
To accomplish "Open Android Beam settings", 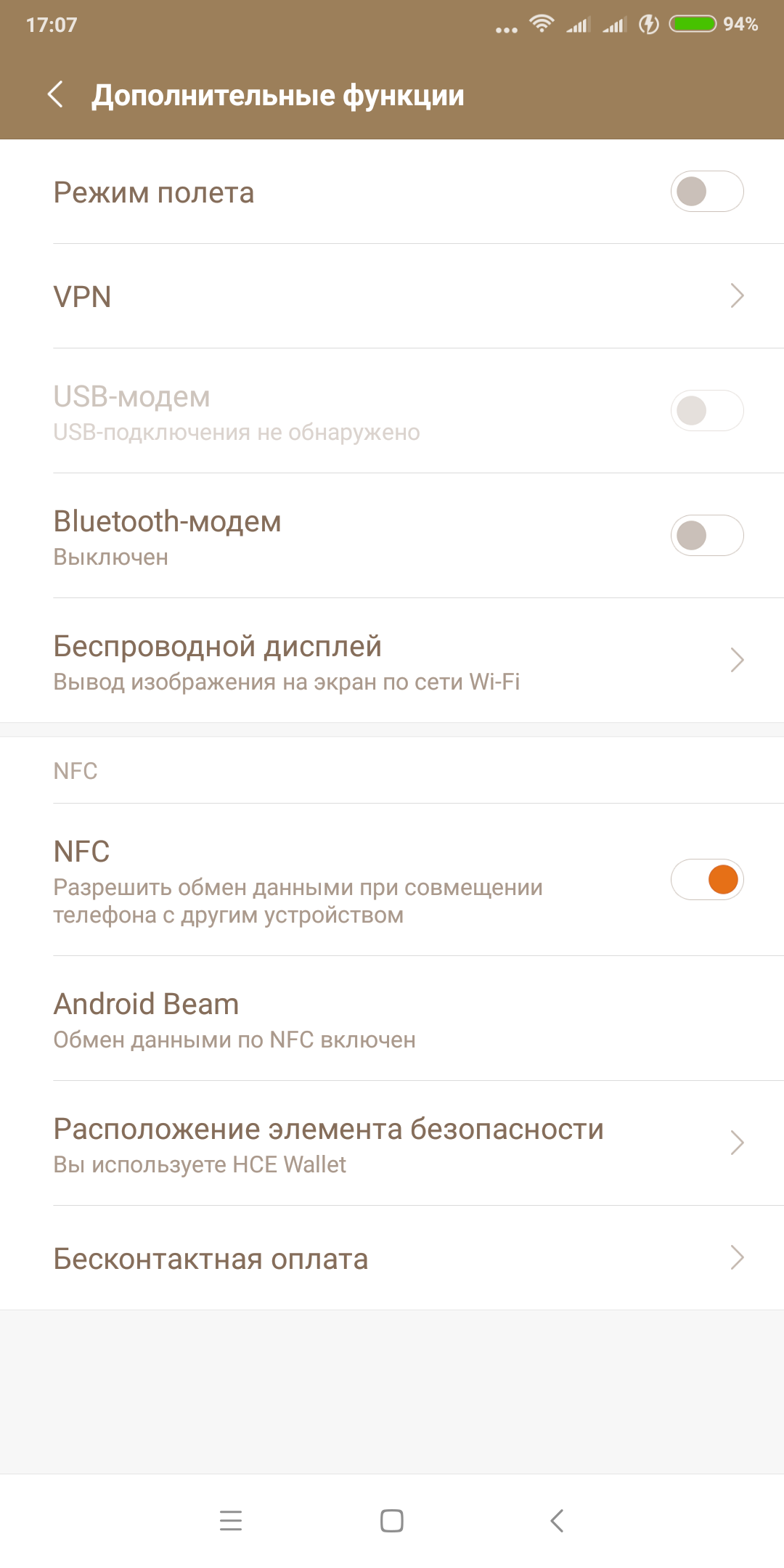I will point(392,1019).
